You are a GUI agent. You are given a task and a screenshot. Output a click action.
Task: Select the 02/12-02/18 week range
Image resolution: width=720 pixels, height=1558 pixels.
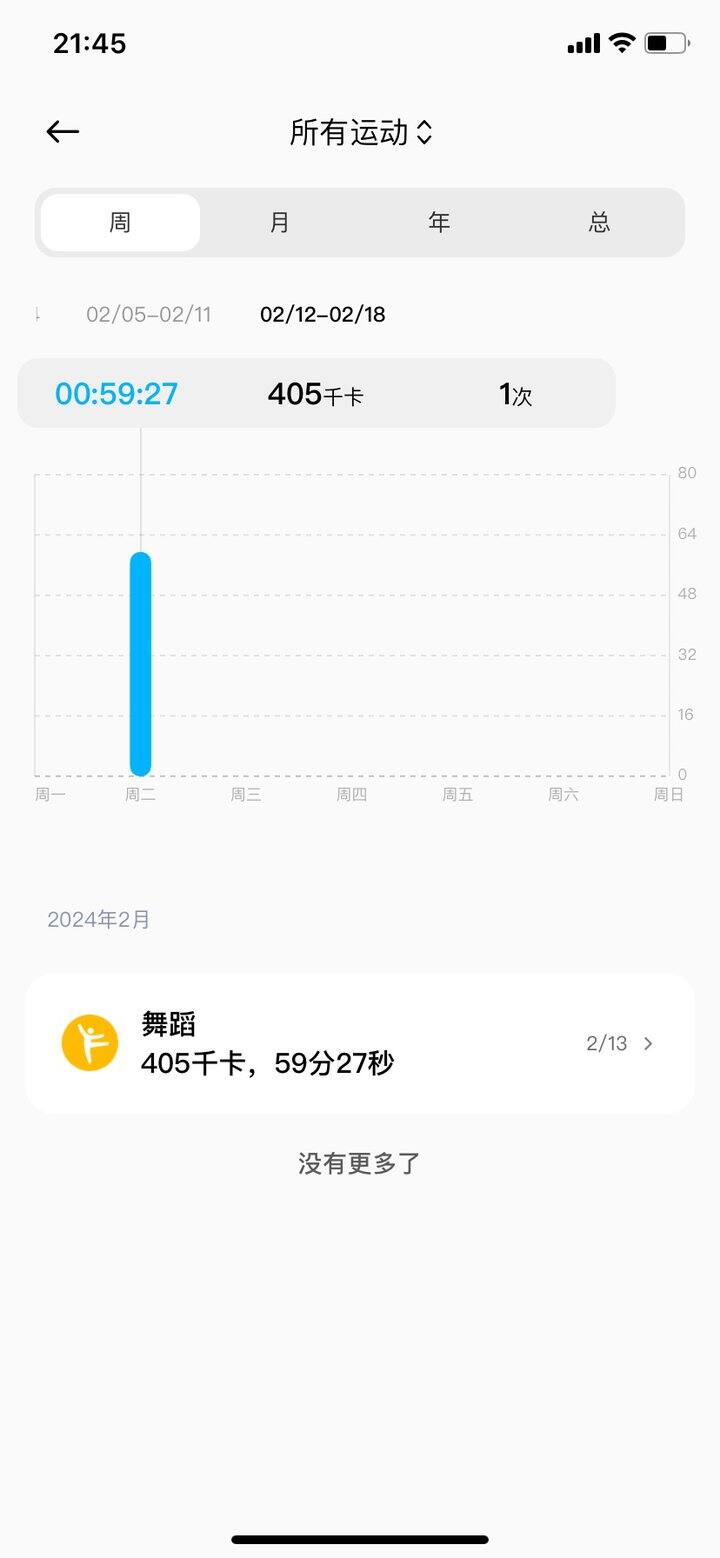coord(323,315)
